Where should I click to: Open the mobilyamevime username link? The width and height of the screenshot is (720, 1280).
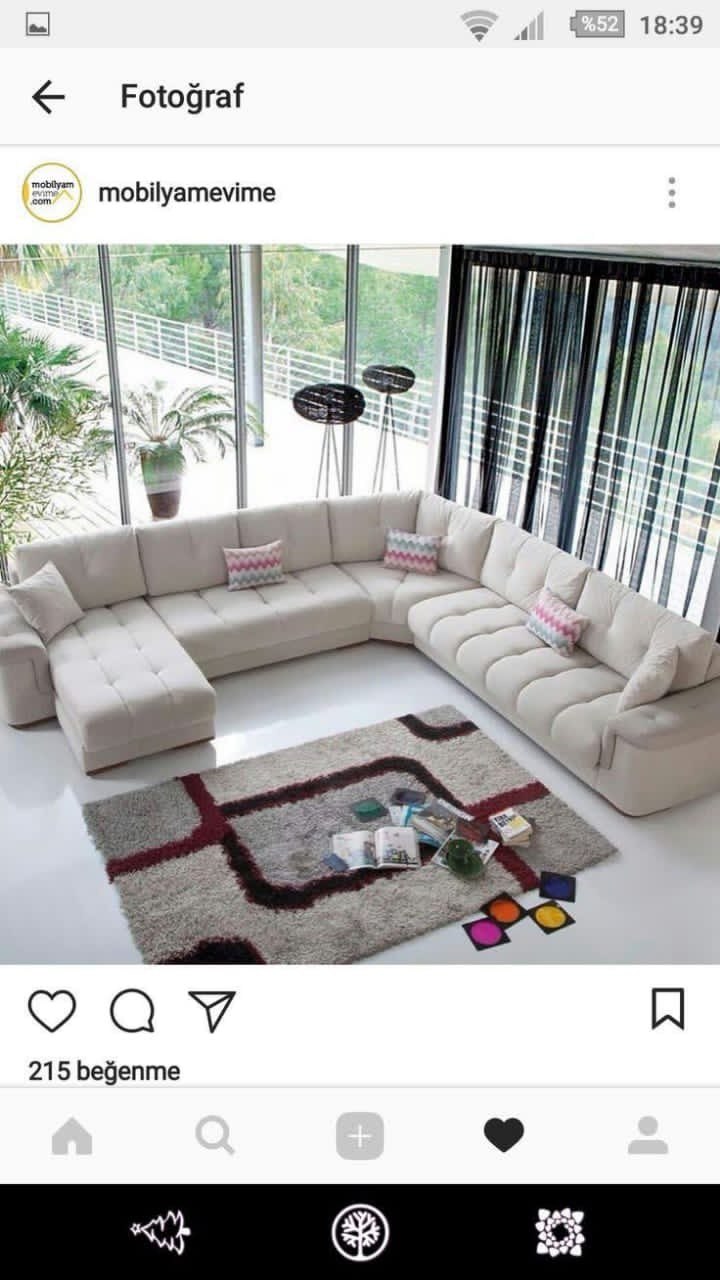[x=187, y=193]
